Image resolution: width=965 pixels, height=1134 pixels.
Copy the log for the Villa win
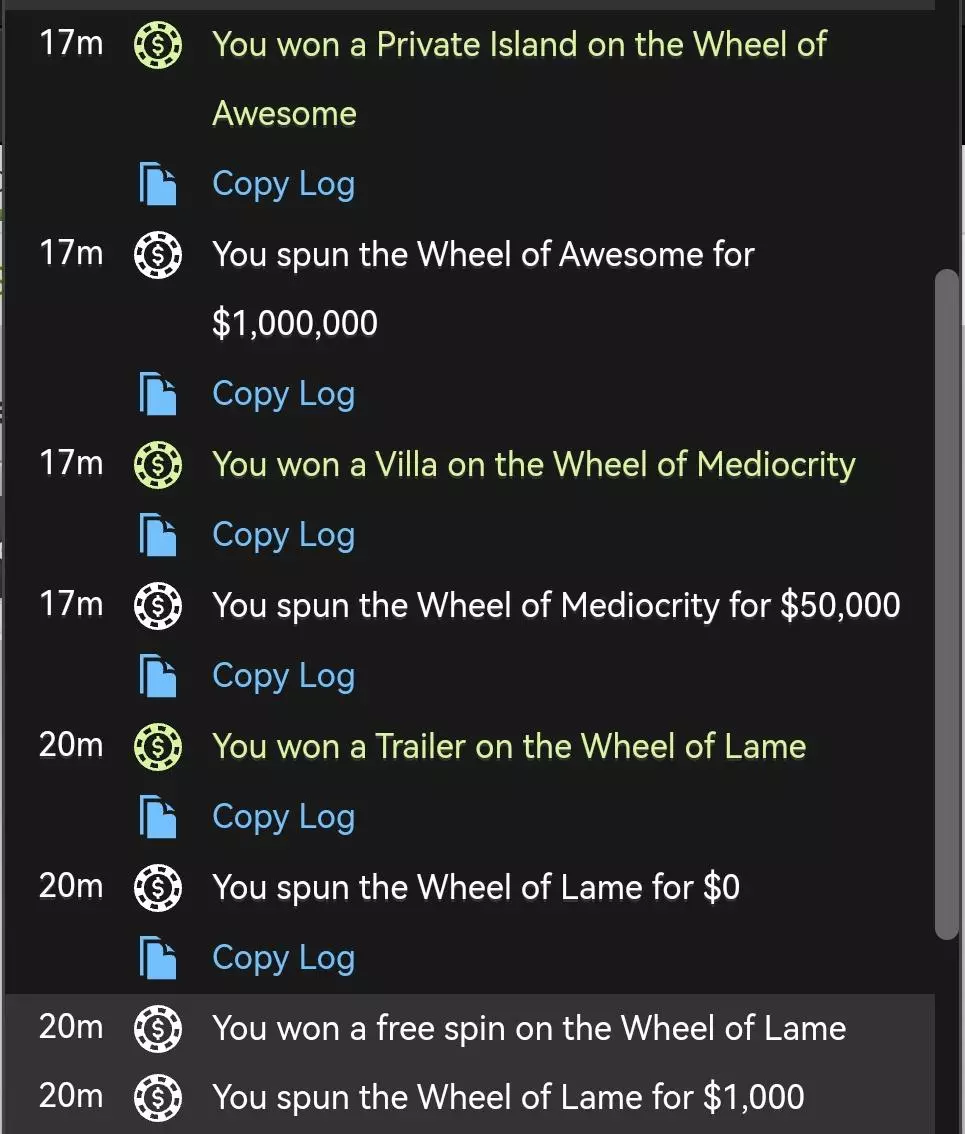tap(283, 535)
